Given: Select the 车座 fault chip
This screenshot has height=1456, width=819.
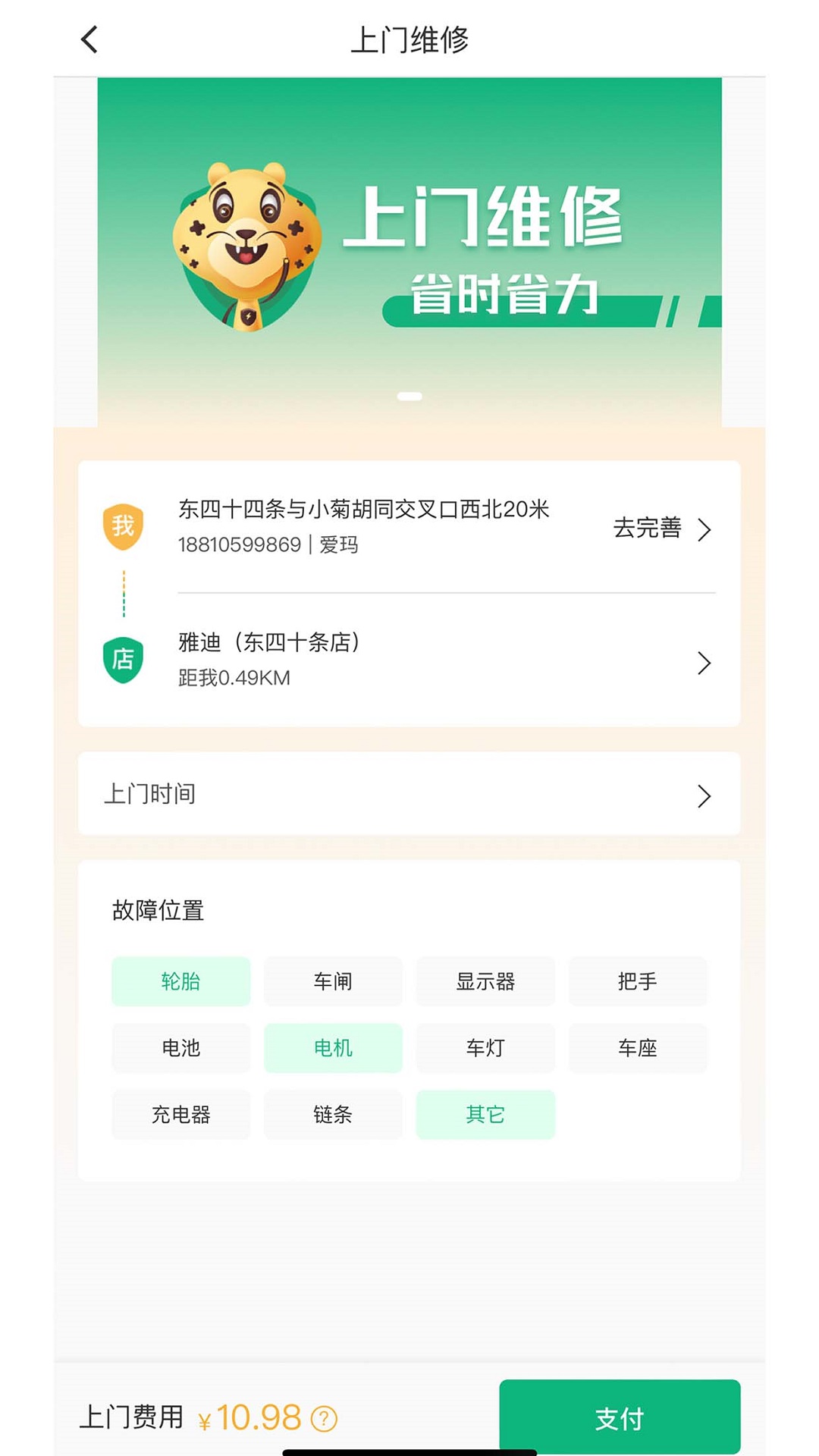Looking at the screenshot, I should coord(637,1048).
